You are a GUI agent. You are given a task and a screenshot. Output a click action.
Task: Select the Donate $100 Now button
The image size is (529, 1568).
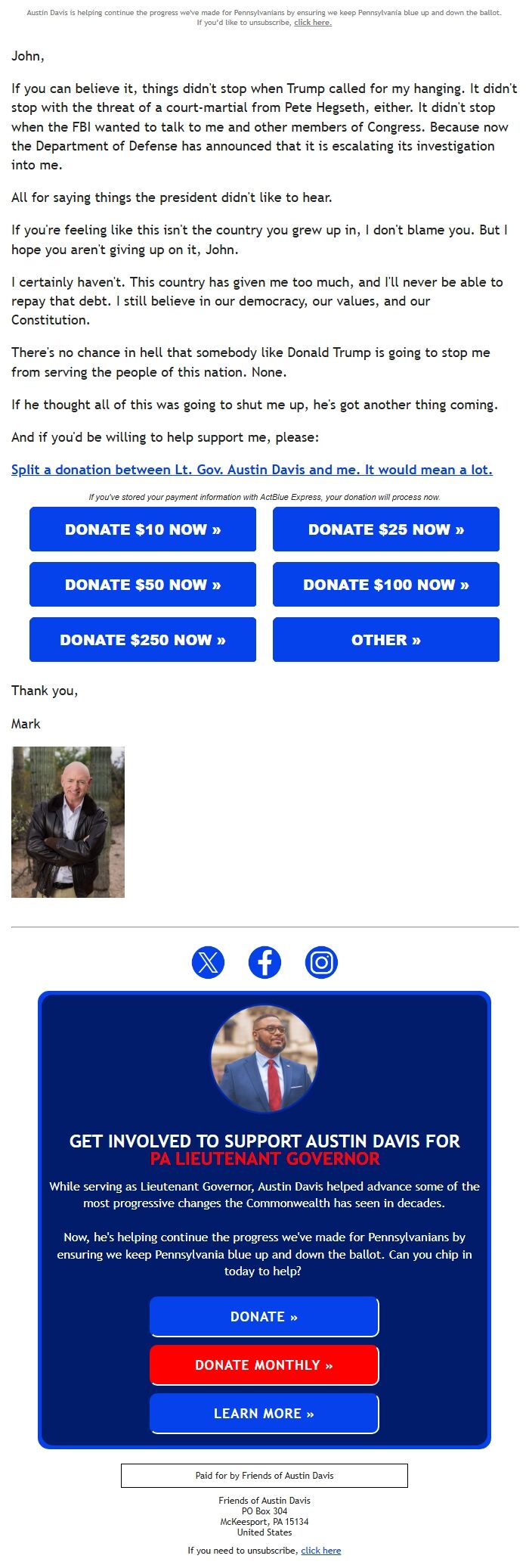[385, 585]
